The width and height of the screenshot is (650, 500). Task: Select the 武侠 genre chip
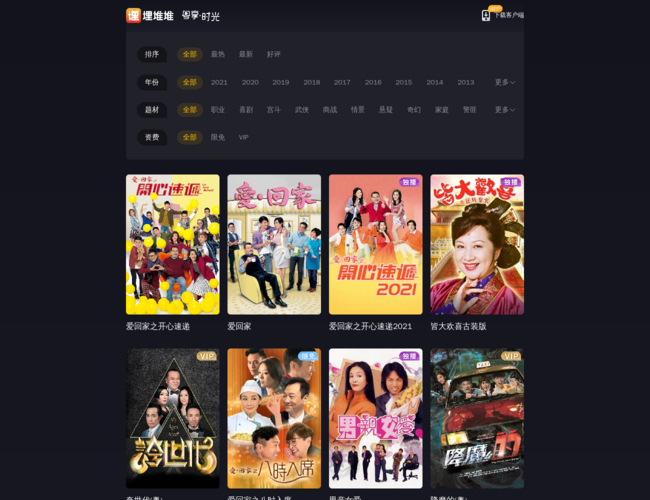302,110
